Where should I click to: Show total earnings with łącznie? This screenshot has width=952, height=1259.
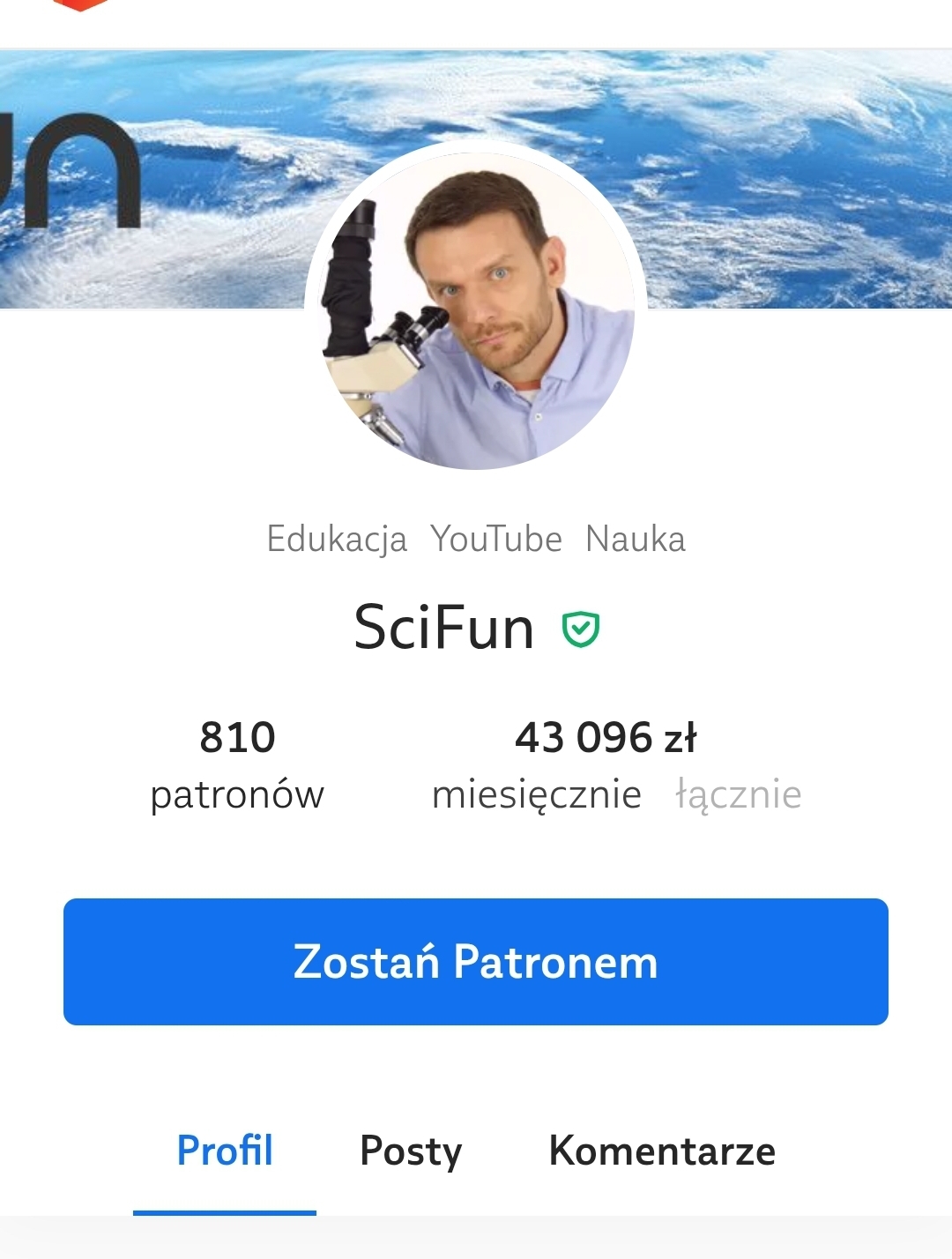[738, 794]
